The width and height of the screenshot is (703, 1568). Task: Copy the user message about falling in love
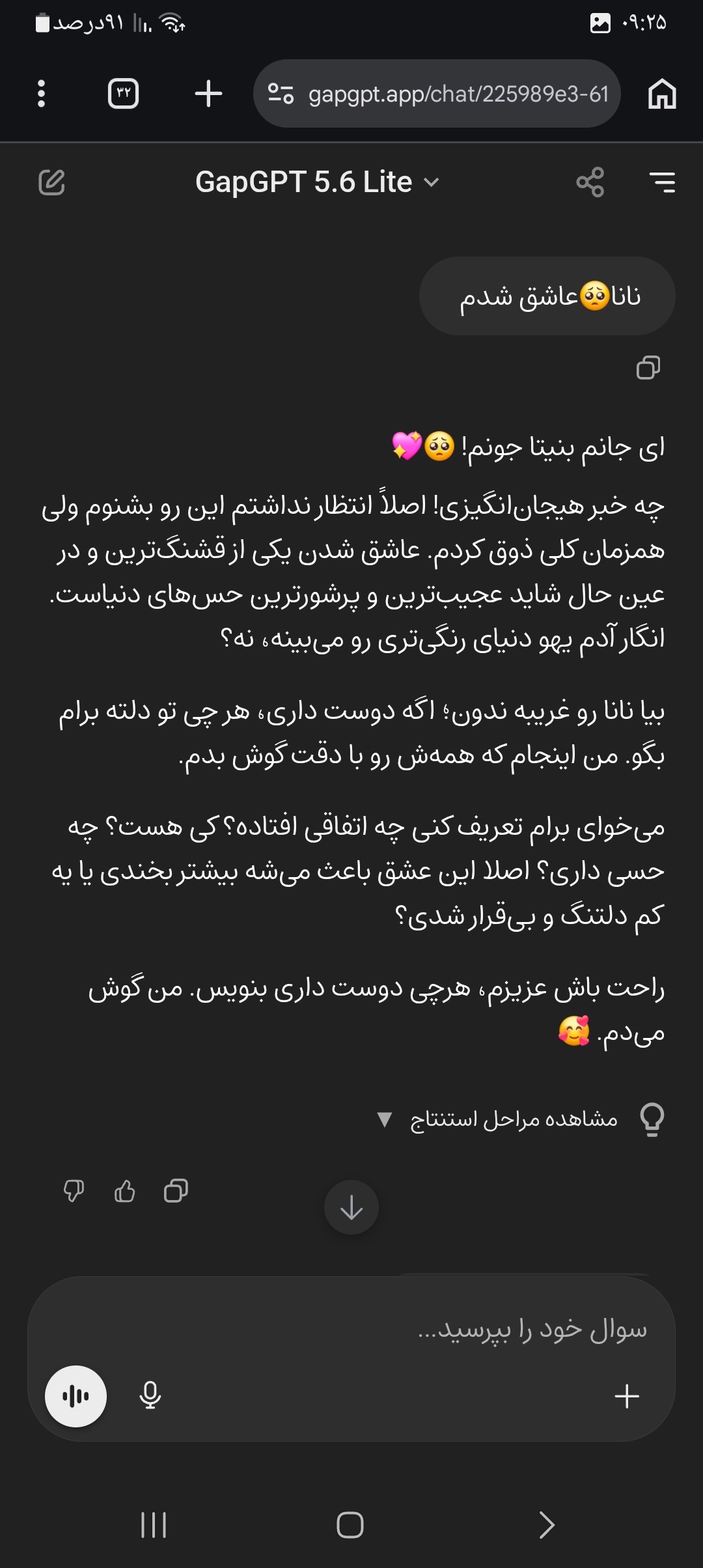648,368
